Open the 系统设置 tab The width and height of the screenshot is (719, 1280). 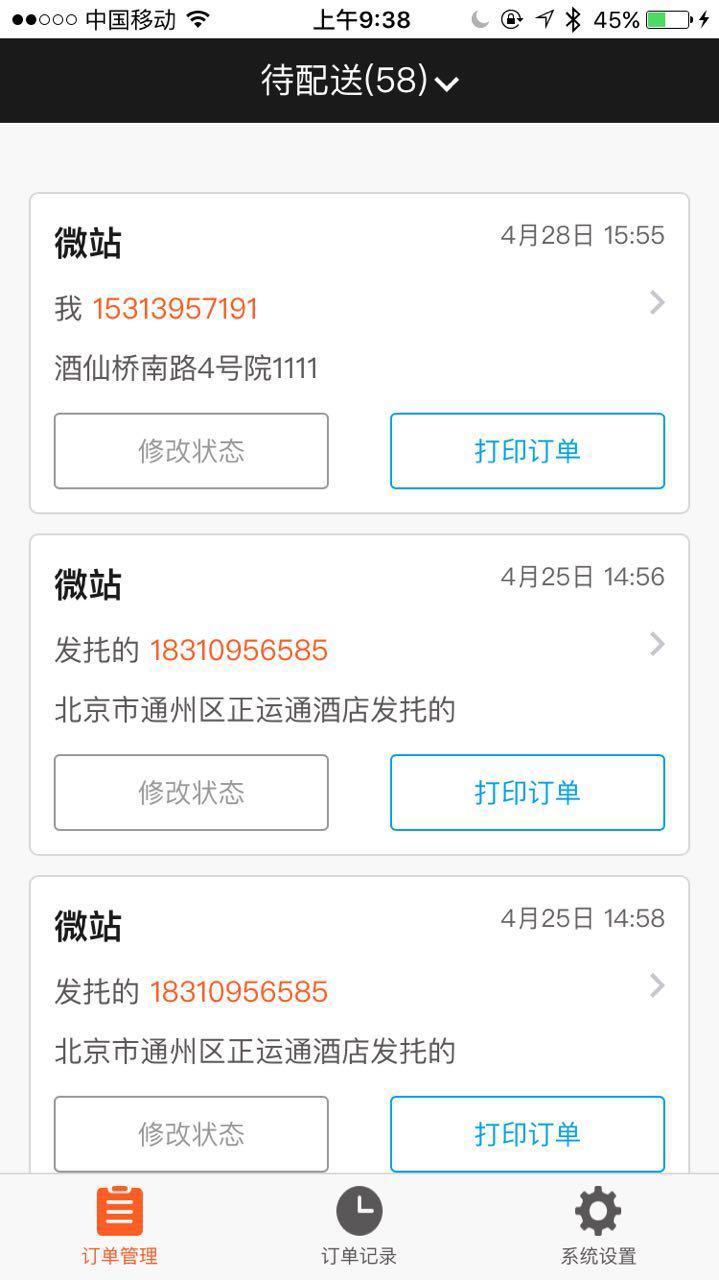(x=598, y=1226)
